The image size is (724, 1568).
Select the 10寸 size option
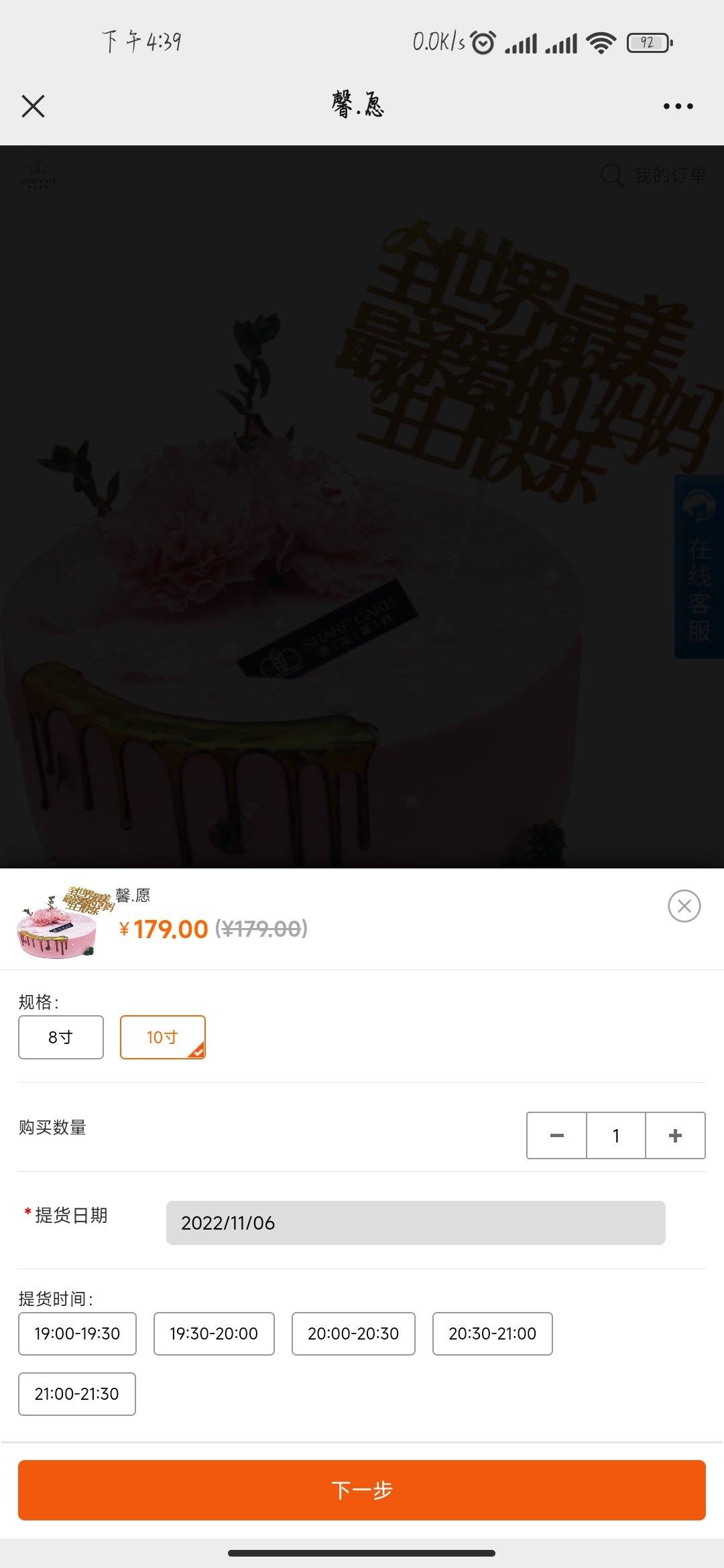click(163, 1037)
